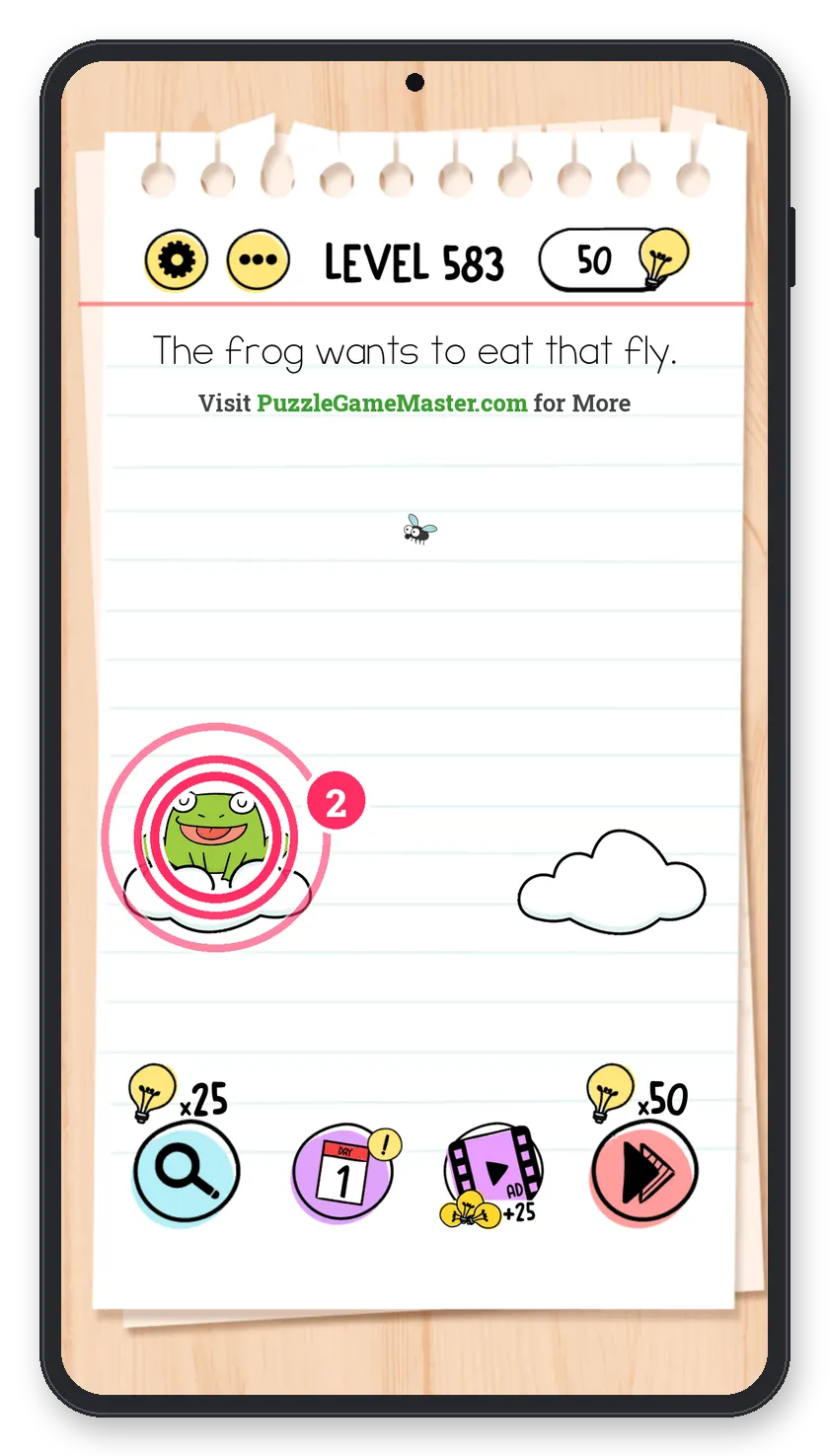
Task: Open the Day 1 daily calendar
Action: 342,1174
